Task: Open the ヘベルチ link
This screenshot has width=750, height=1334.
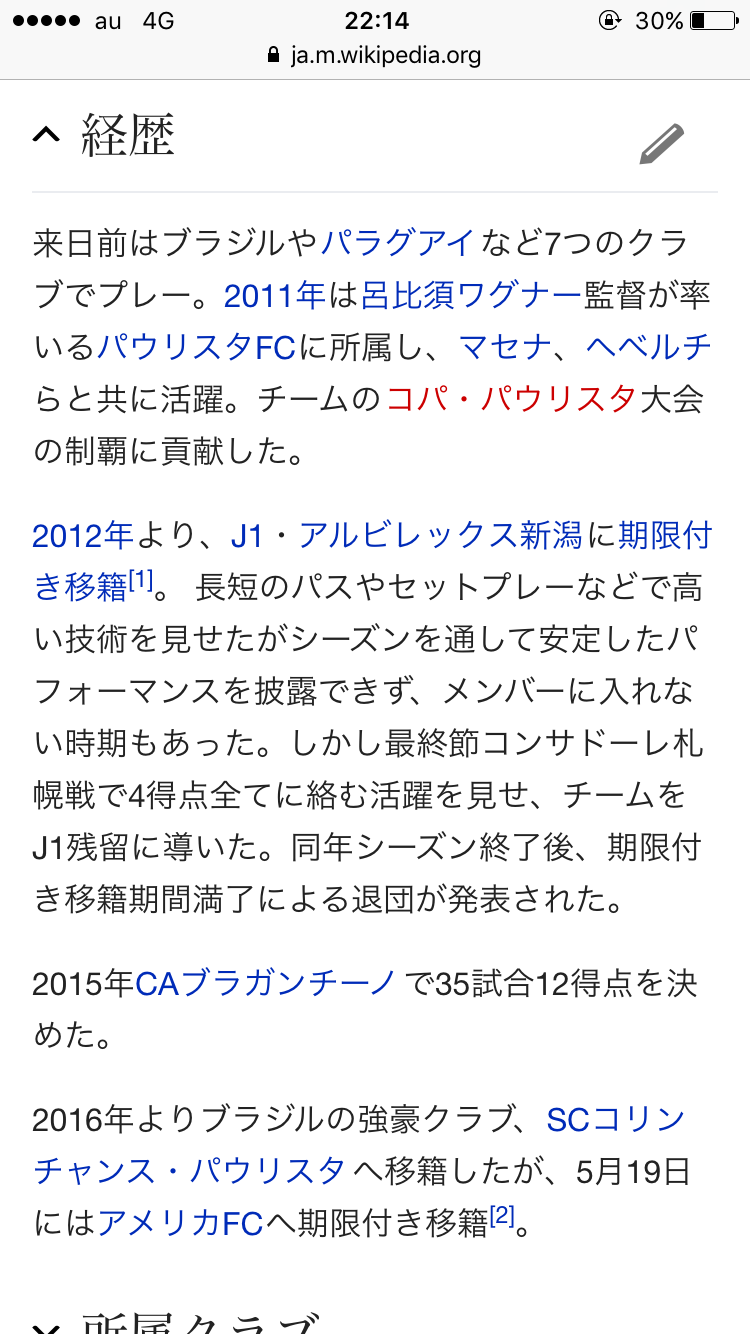Action: pyautogui.click(x=648, y=347)
